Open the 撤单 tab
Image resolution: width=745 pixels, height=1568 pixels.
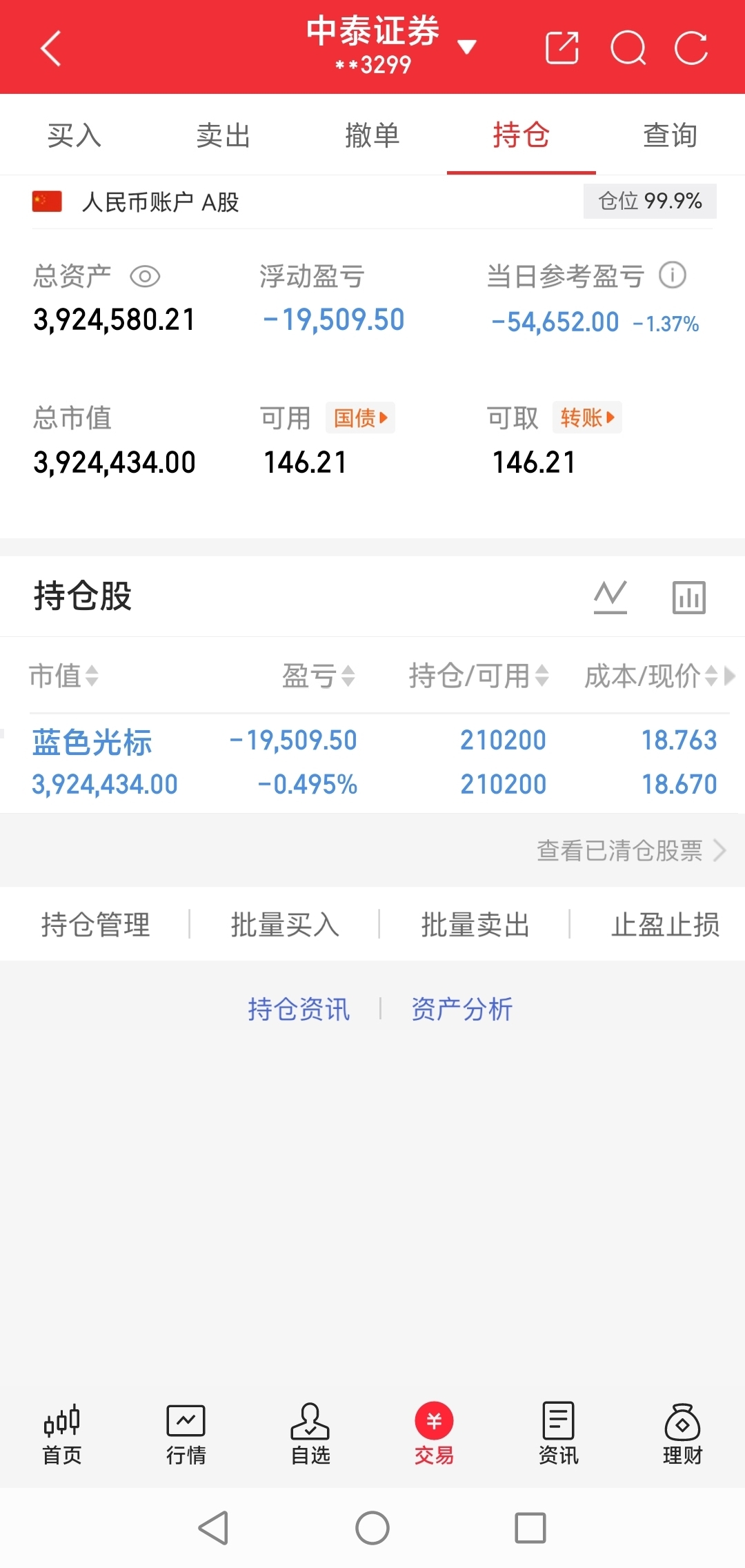click(372, 135)
